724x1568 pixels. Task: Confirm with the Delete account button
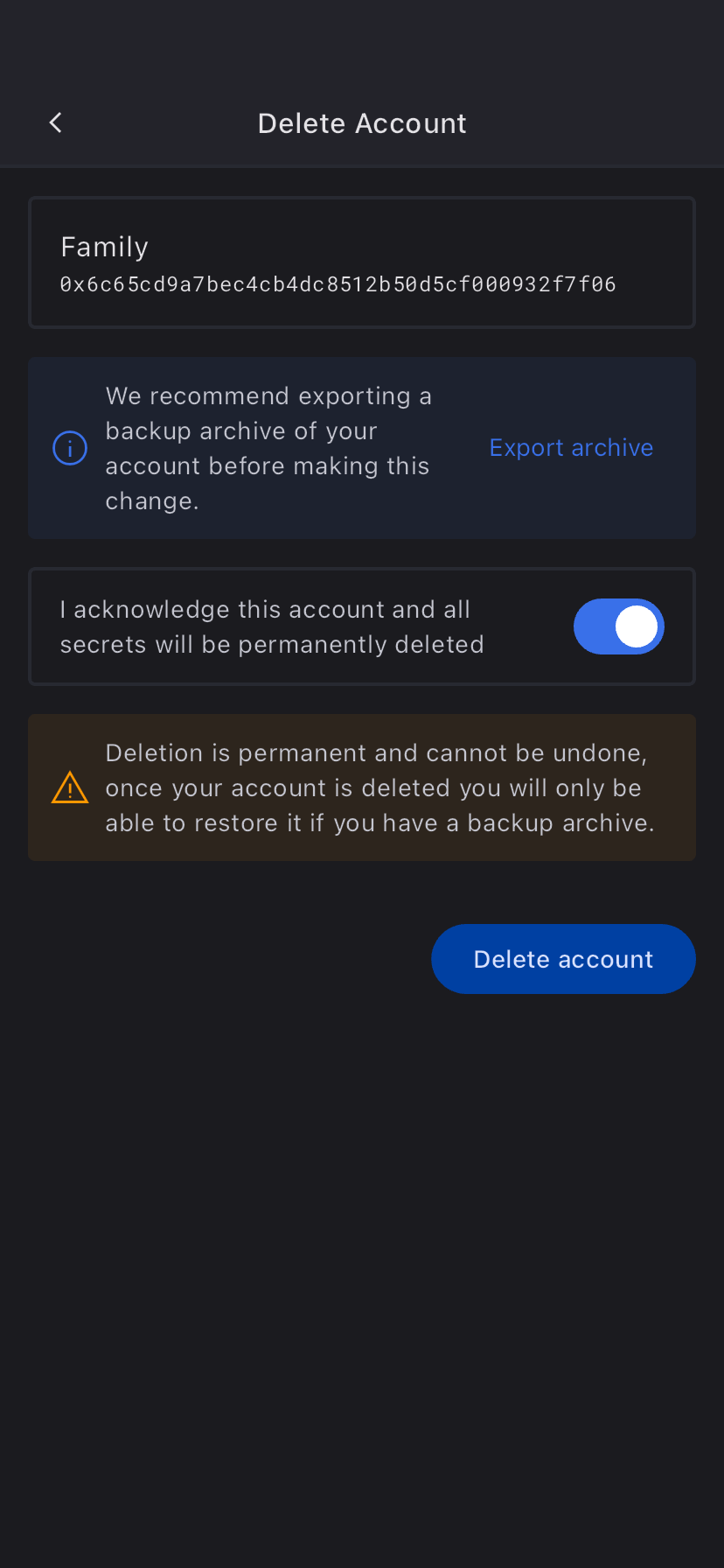(563, 959)
